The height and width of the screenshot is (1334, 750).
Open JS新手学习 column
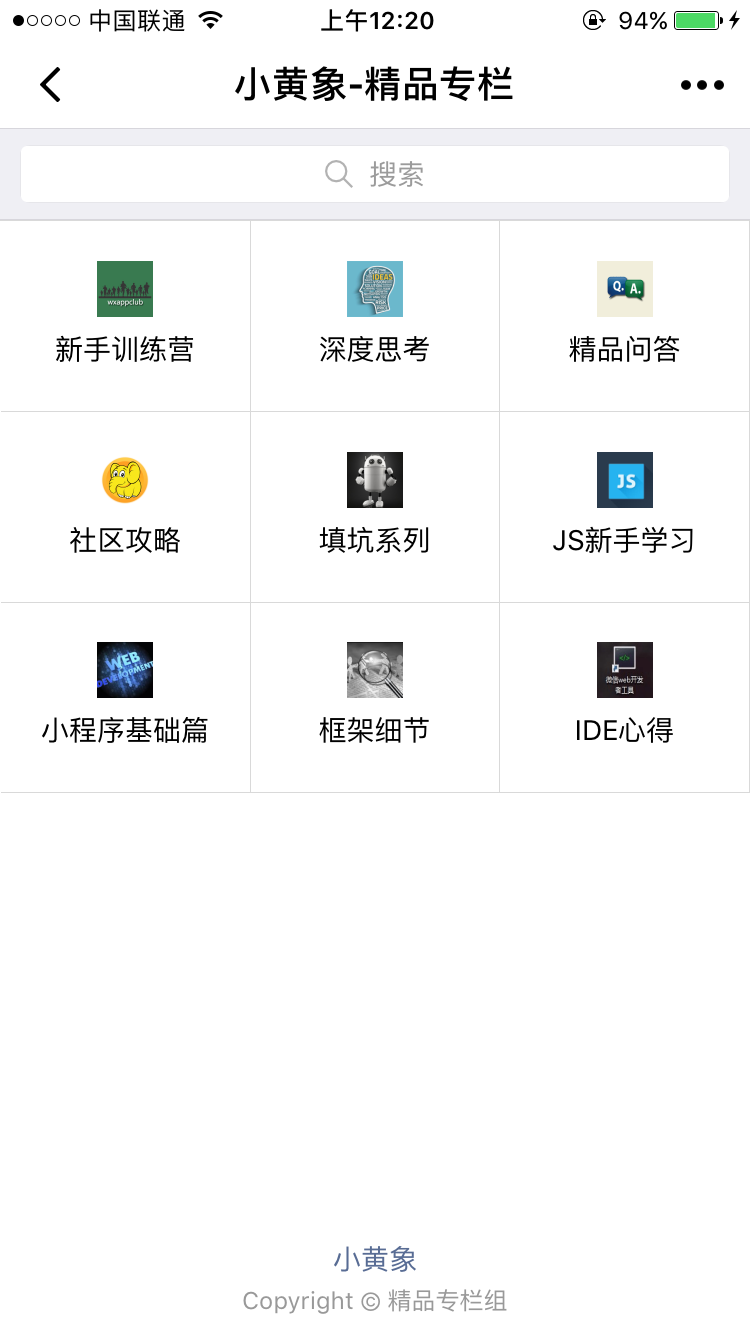624,506
